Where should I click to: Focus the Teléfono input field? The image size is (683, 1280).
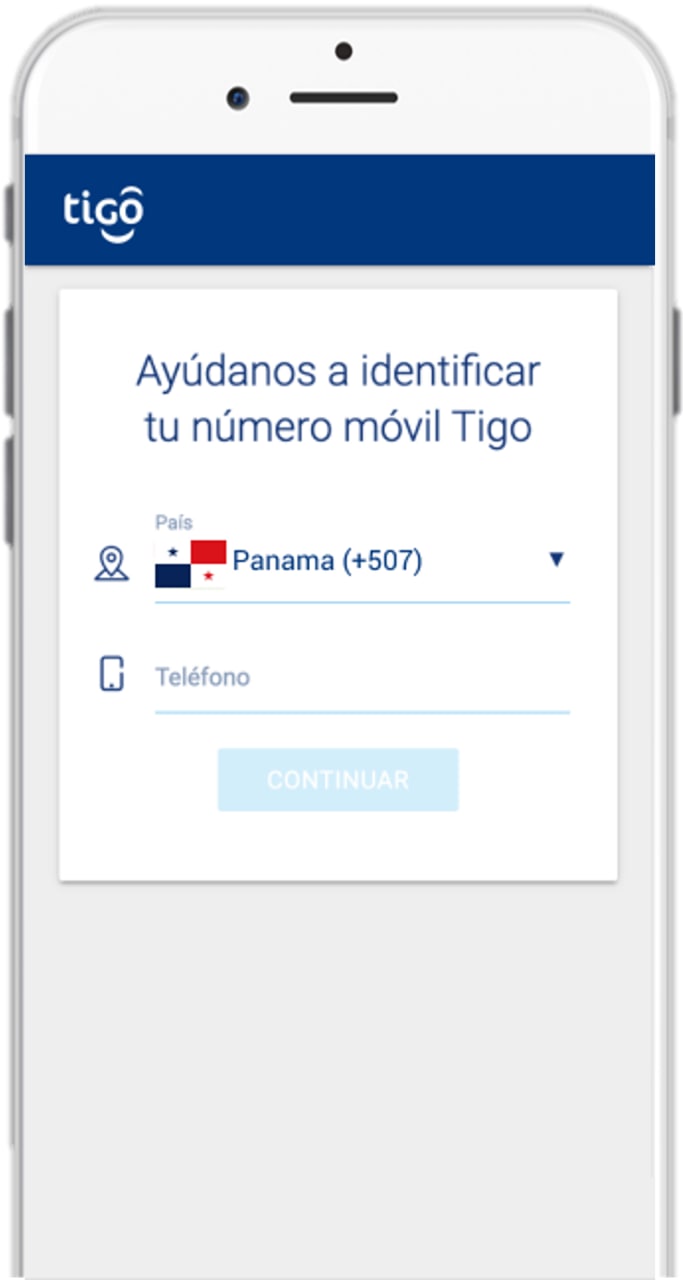(361, 678)
